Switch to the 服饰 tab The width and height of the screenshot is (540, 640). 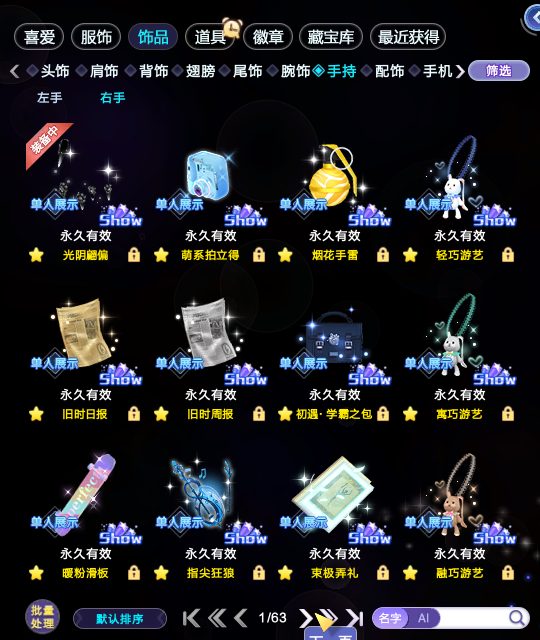coord(96,37)
